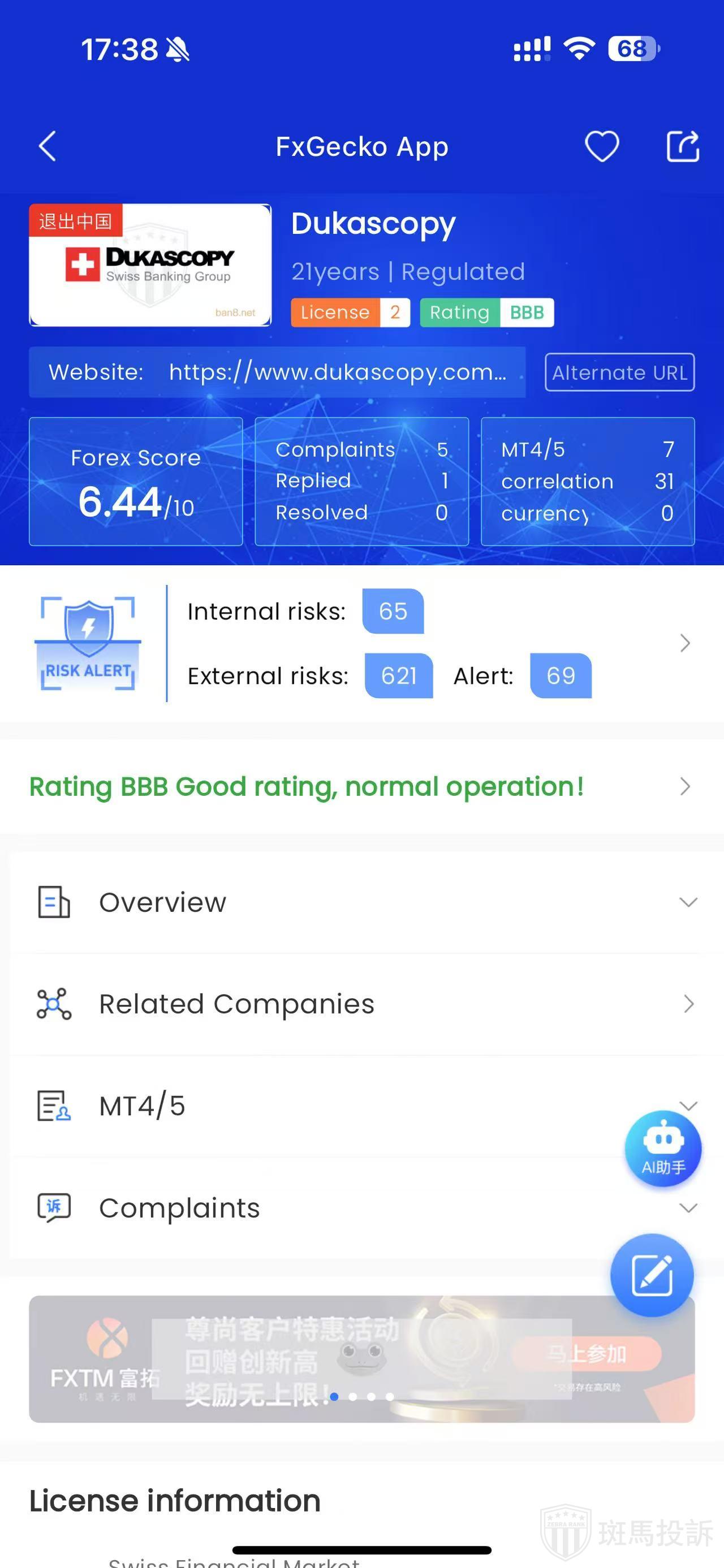Go back from the Dukascopy page
724x1568 pixels.
pos(48,146)
